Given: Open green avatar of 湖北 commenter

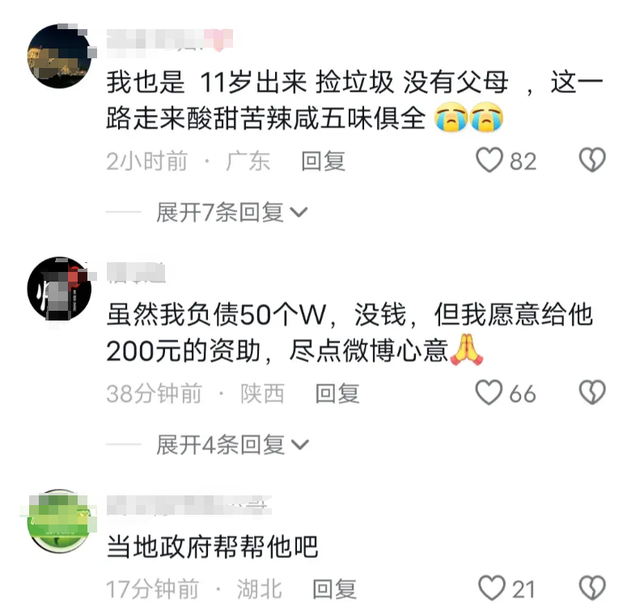Looking at the screenshot, I should pyautogui.click(x=60, y=521).
